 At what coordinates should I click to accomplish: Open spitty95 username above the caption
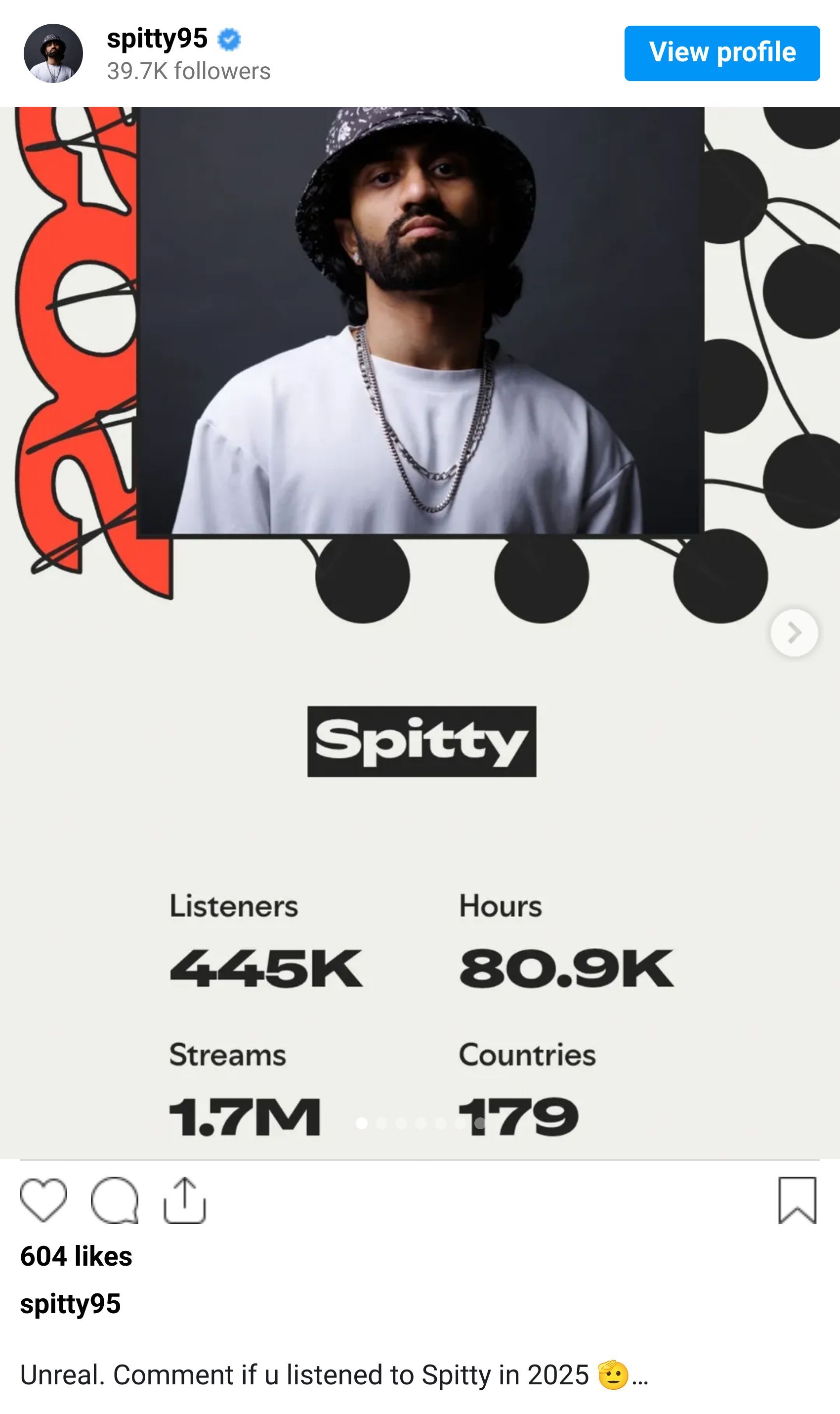[x=70, y=1304]
